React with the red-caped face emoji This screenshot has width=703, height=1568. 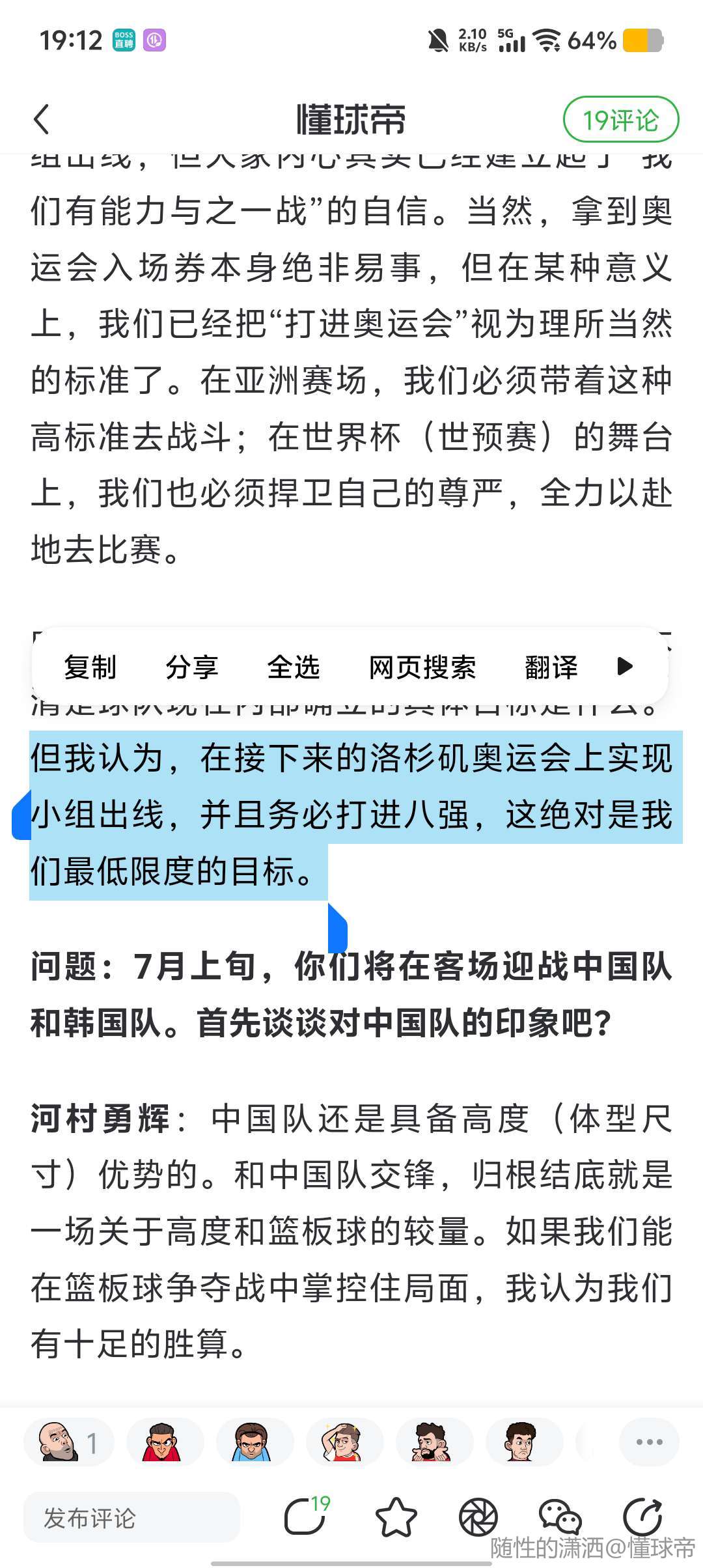point(162,1442)
